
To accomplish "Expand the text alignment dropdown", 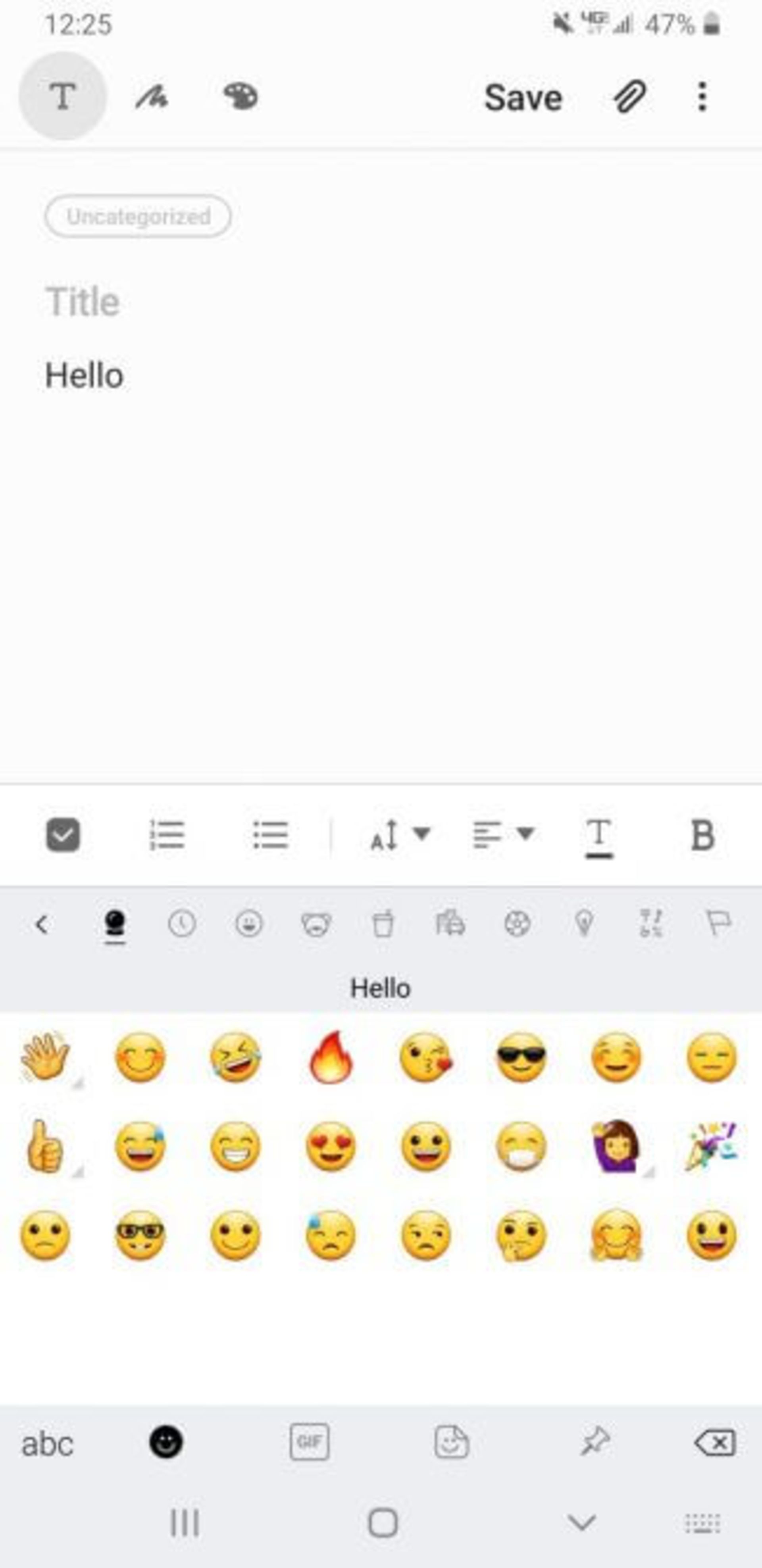I will pos(504,834).
